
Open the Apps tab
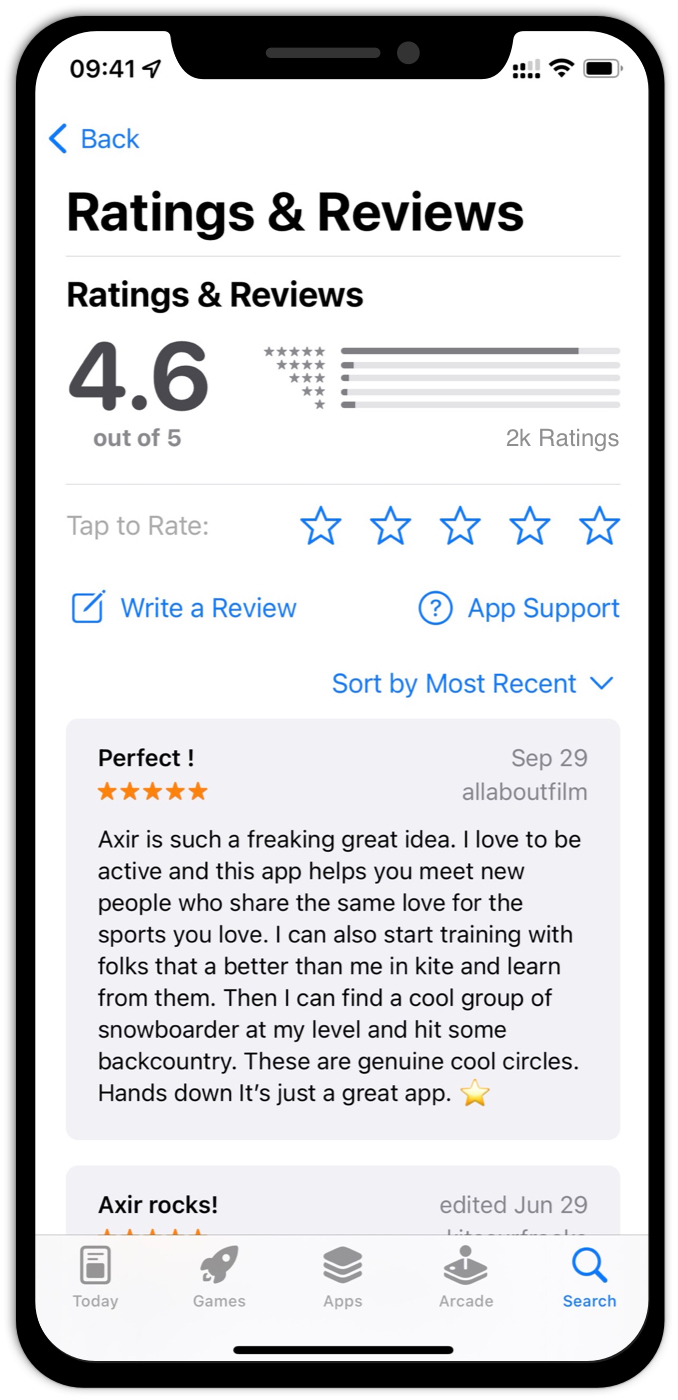[342, 1278]
